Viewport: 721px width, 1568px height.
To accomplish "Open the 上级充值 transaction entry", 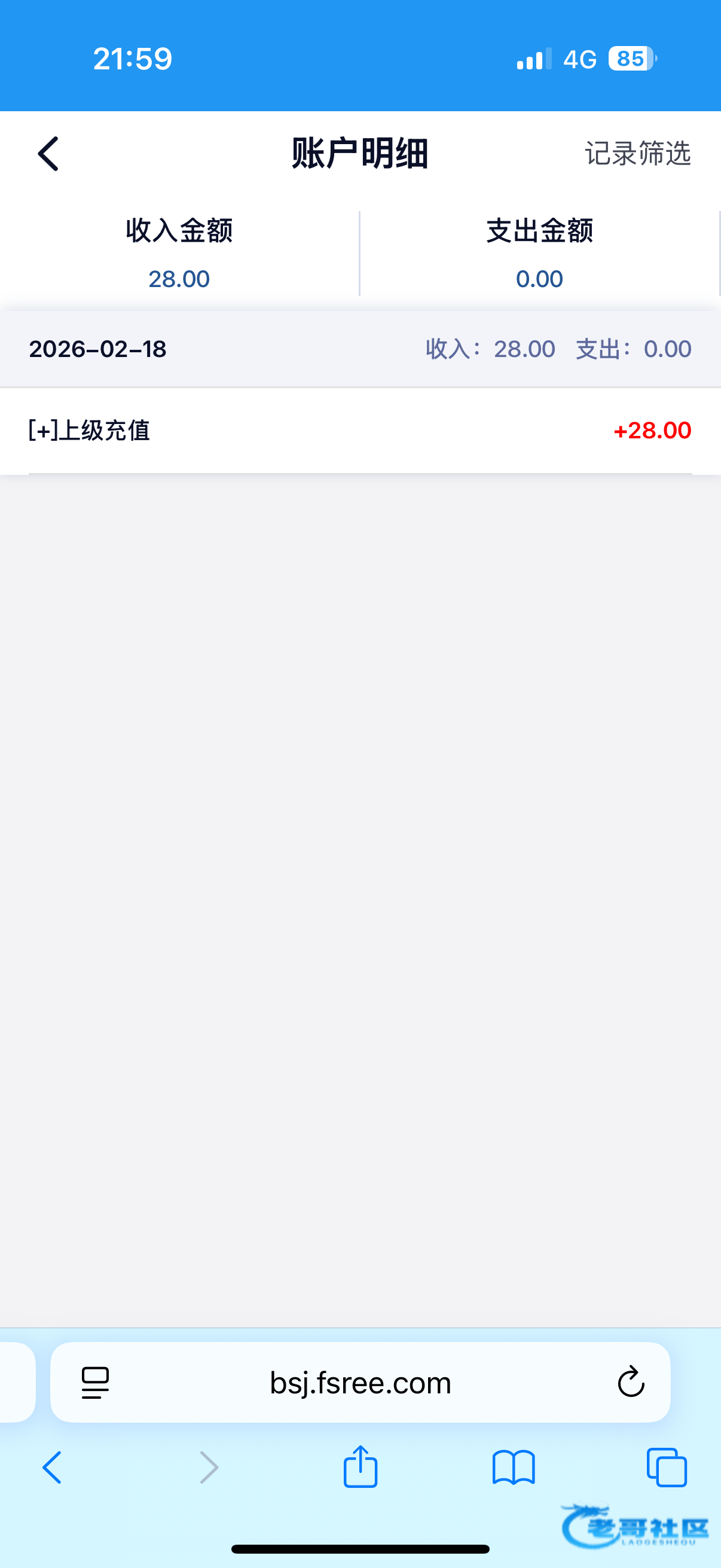I will click(360, 431).
